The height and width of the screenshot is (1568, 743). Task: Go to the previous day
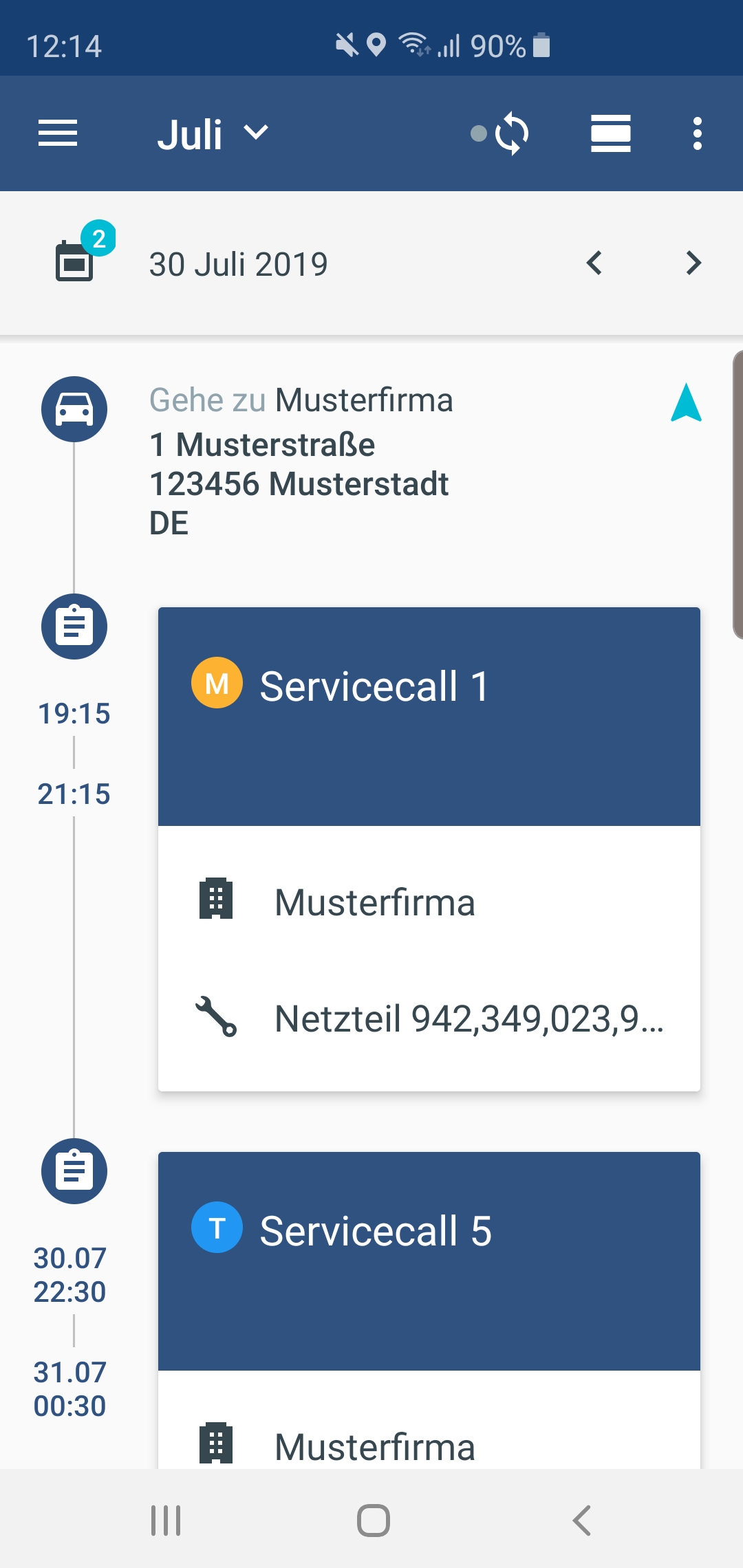[594, 263]
